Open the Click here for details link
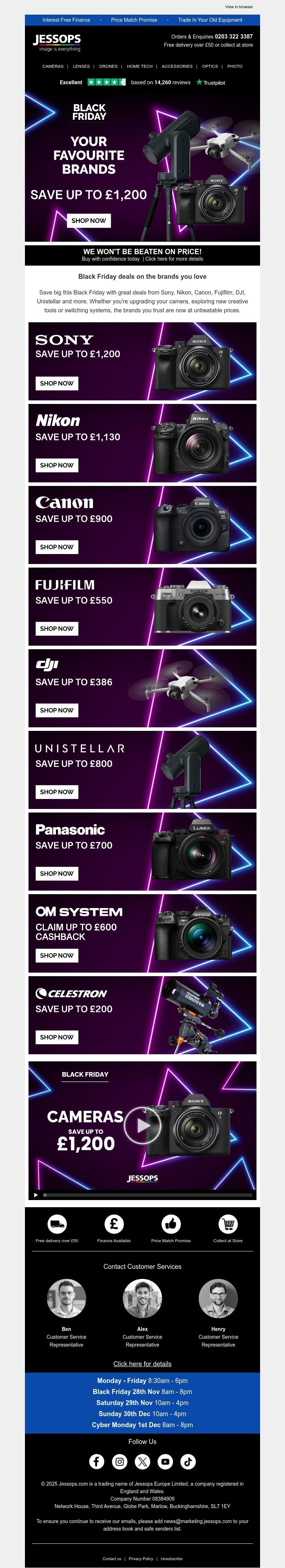Viewport: 285px width, 1568px height. tap(142, 1363)
